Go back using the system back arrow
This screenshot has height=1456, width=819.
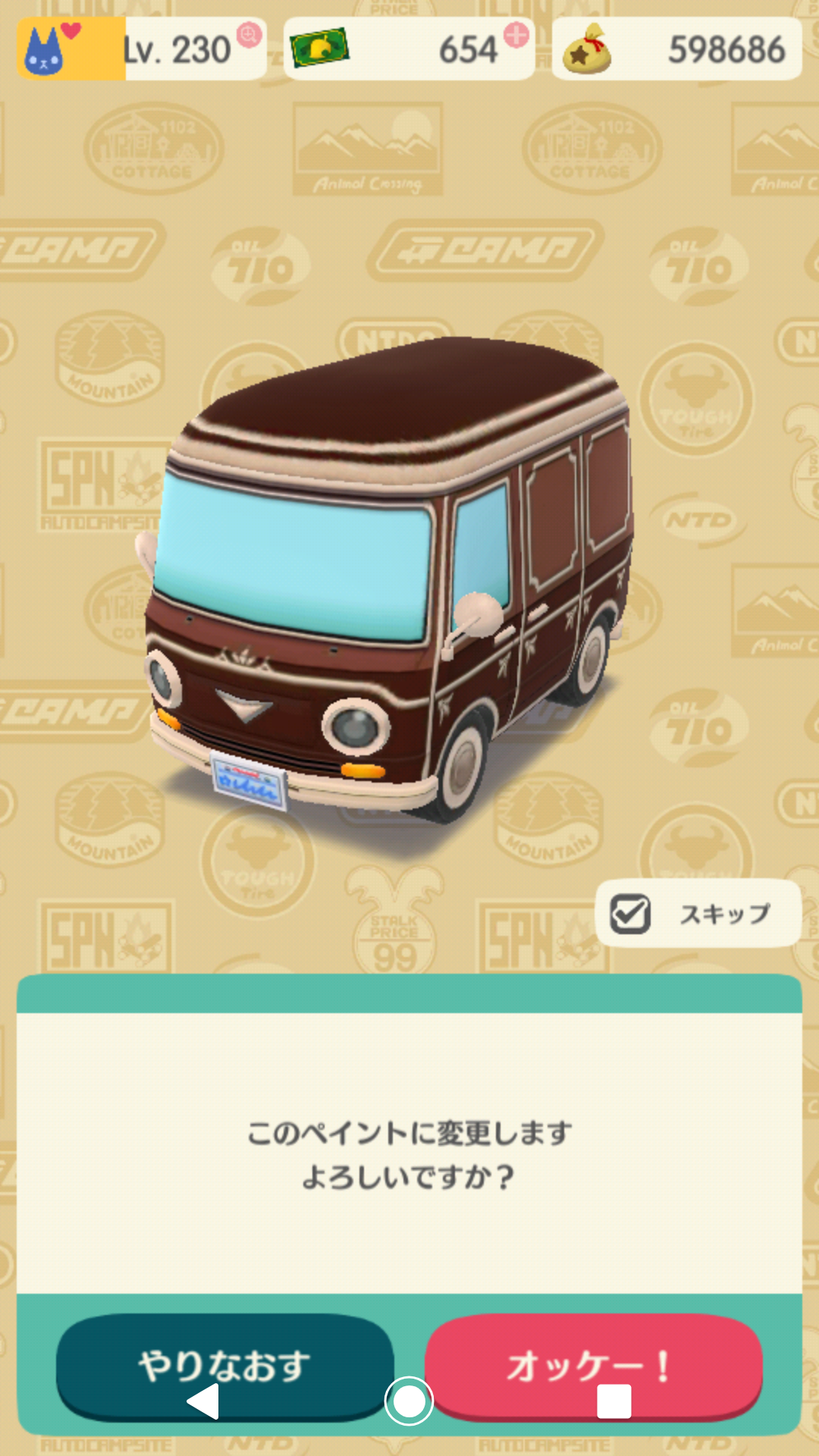[x=203, y=1401]
